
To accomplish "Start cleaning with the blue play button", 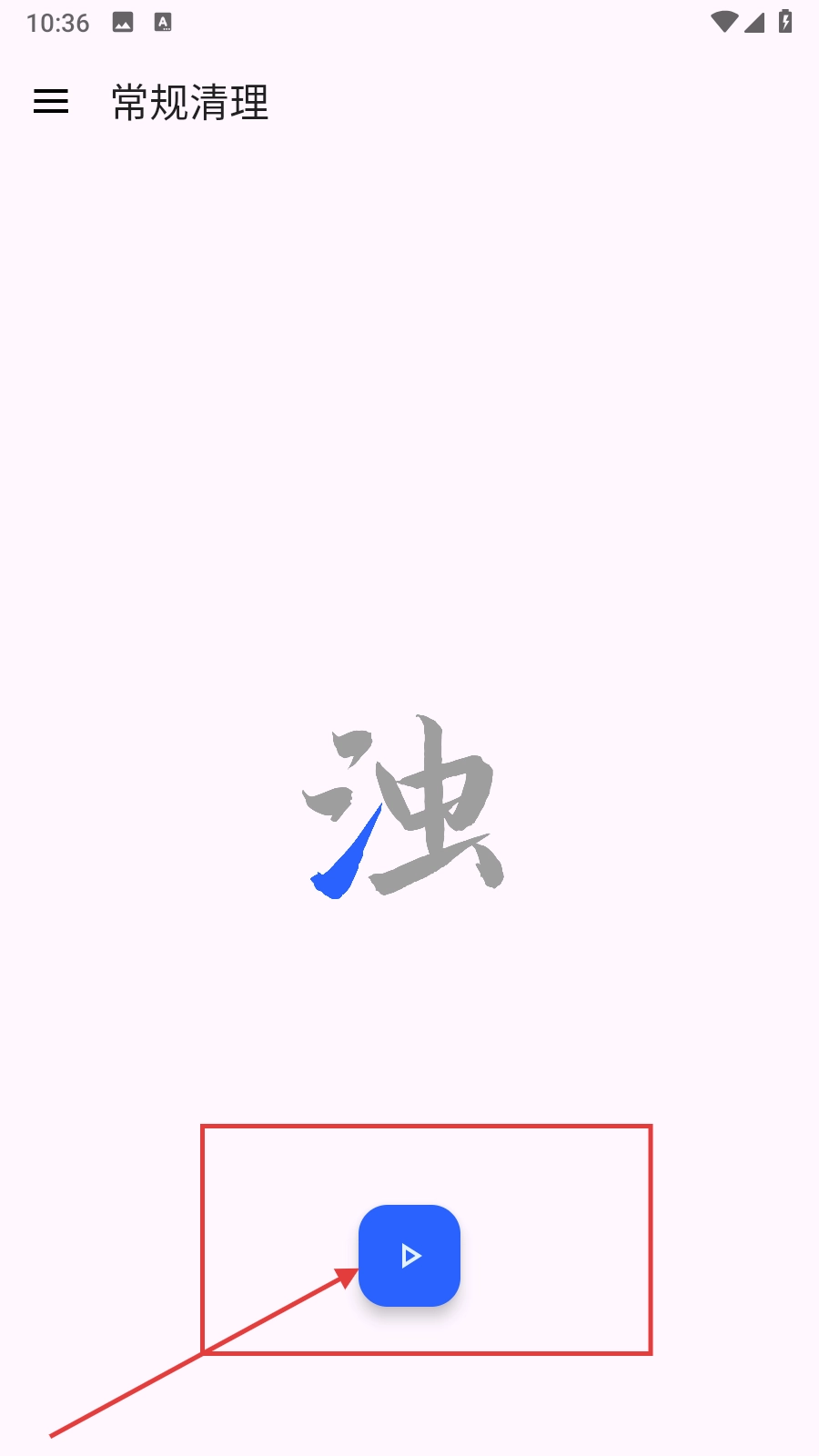I will 409,1256.
